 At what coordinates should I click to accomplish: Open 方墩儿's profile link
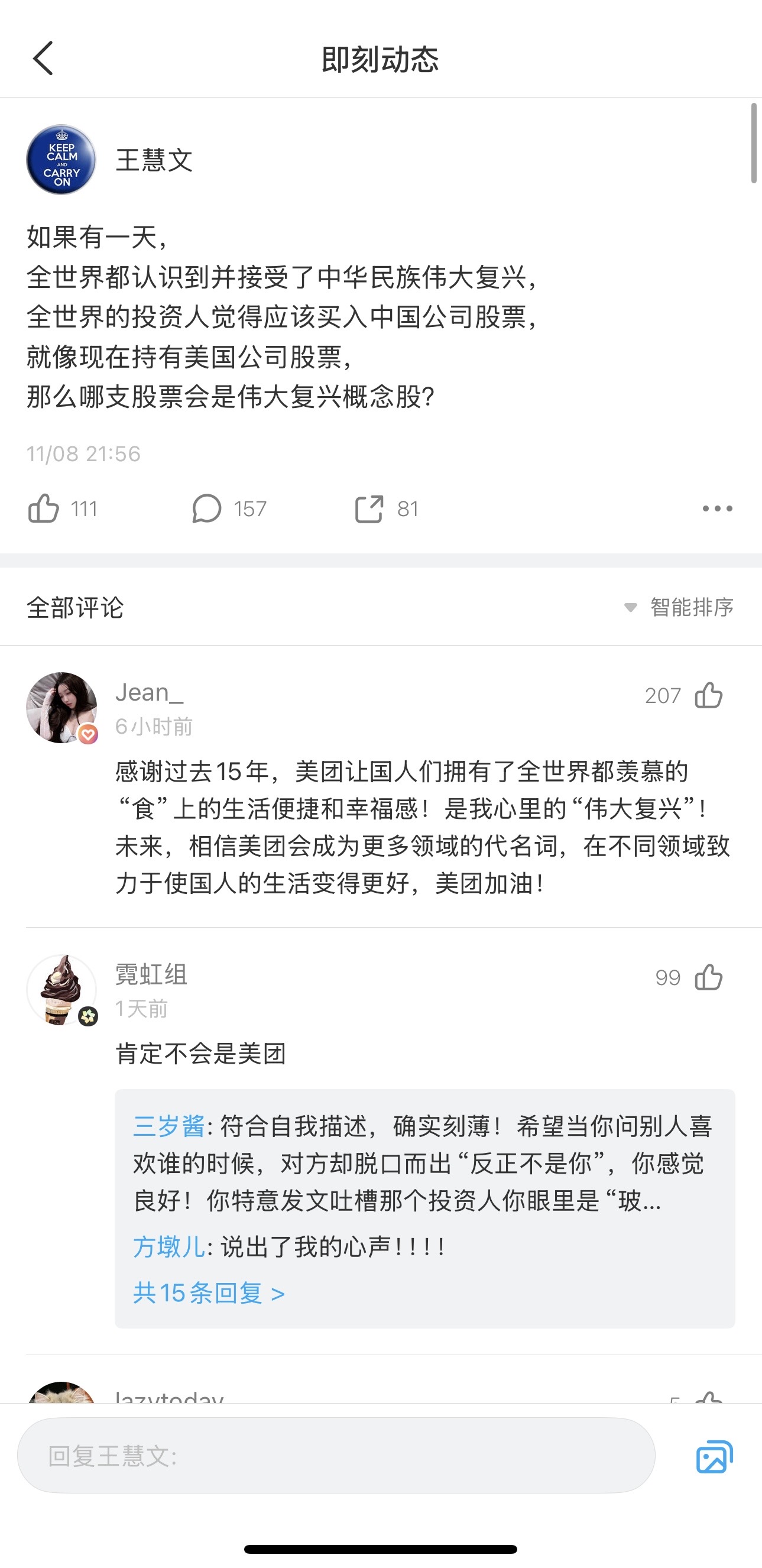click(168, 1246)
